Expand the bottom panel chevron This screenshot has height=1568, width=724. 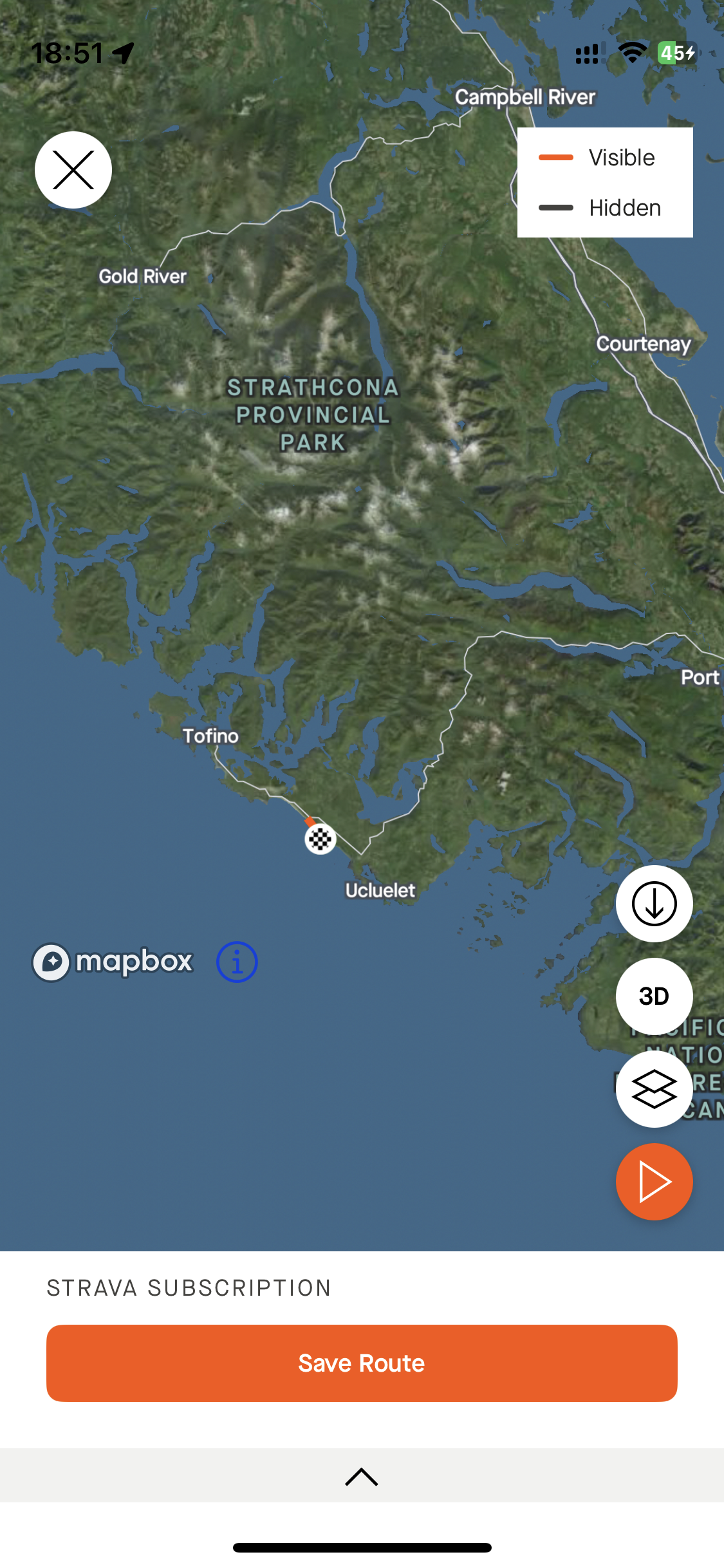362,1477
